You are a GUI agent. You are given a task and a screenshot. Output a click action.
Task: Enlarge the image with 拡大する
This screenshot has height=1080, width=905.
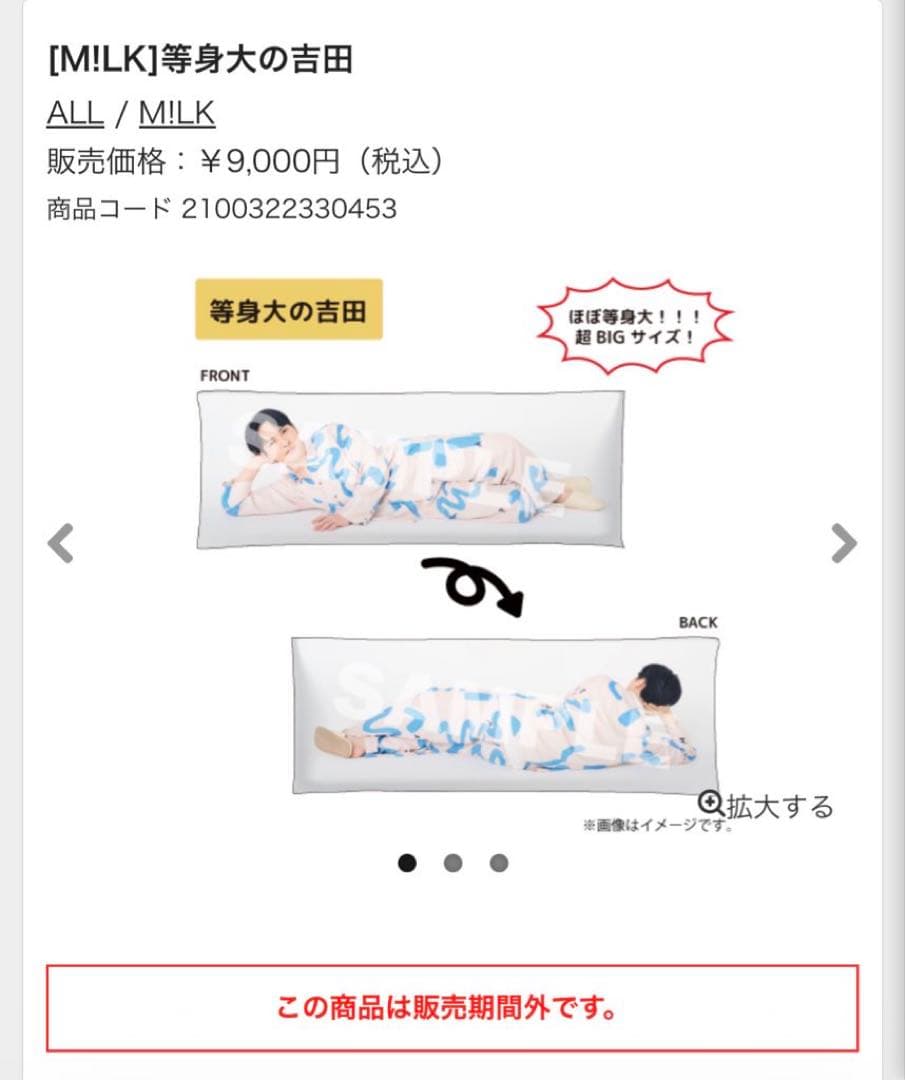coord(766,804)
